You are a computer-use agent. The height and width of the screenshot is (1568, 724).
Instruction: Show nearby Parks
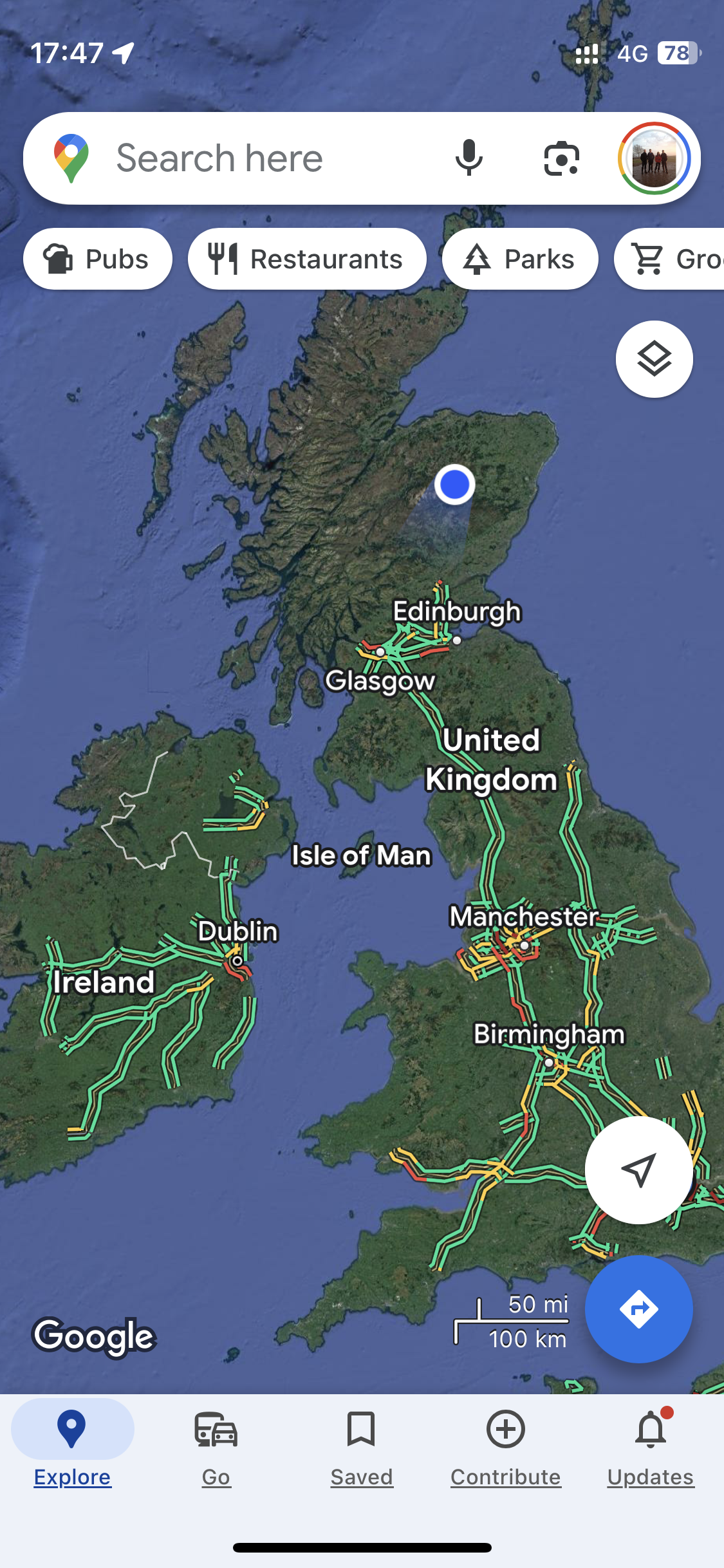pos(520,259)
